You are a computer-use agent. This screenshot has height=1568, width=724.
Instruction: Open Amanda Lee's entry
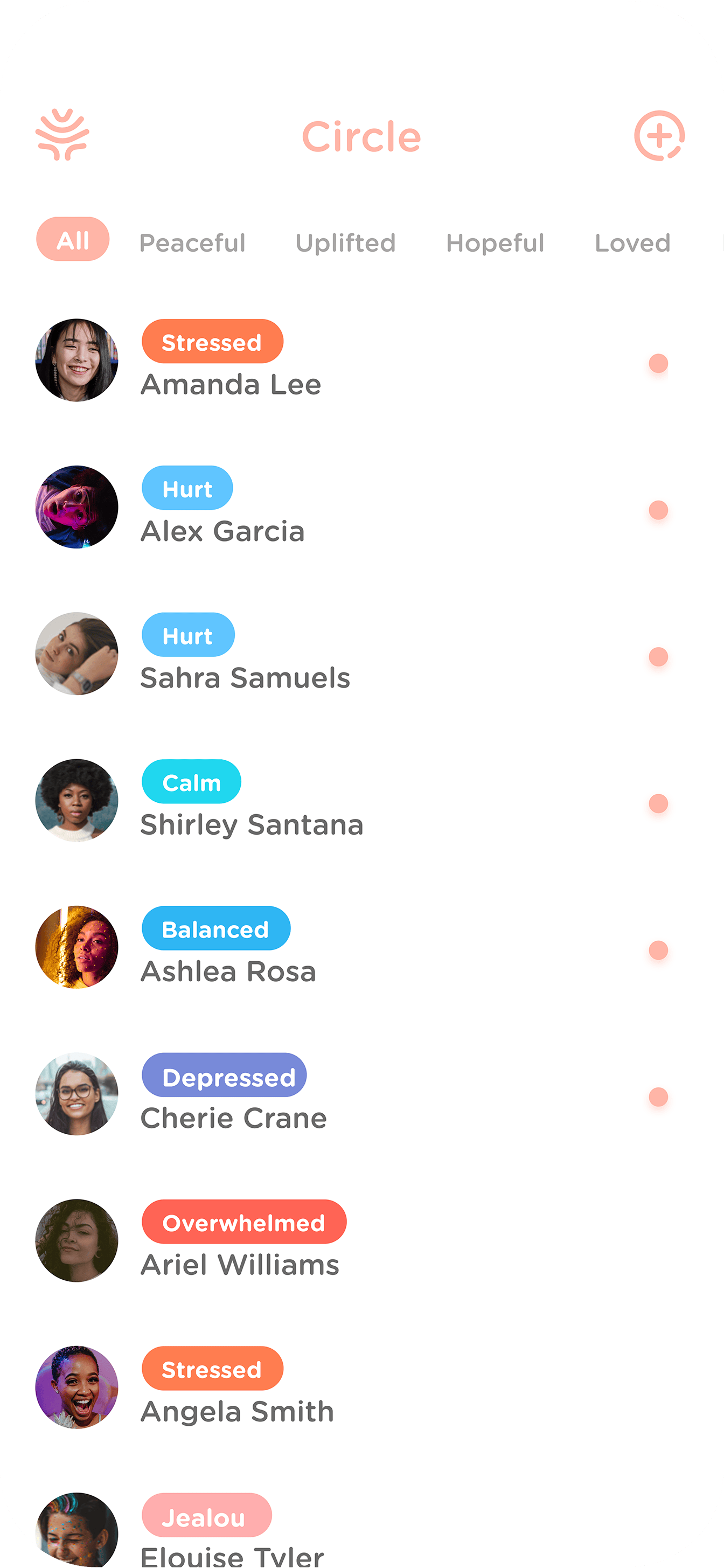coord(231,384)
